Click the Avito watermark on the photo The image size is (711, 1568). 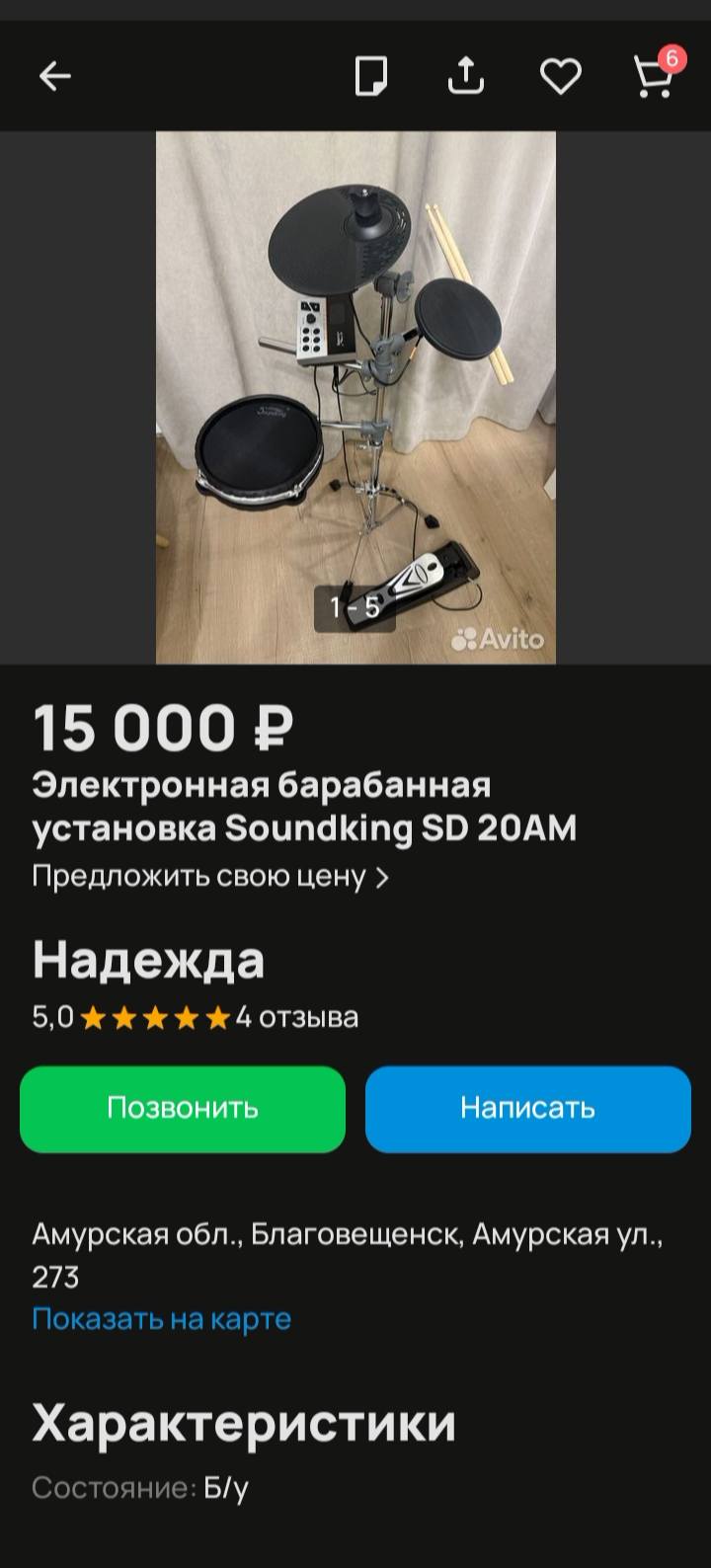(502, 638)
